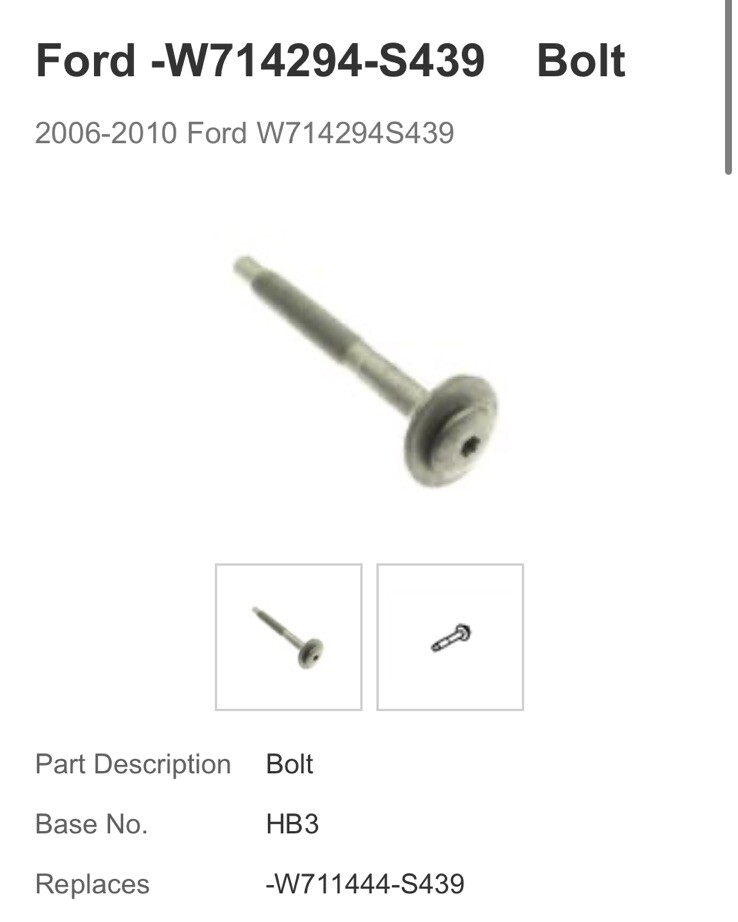
Task: Select the bolt photo thumbnail
Action: (x=288, y=637)
